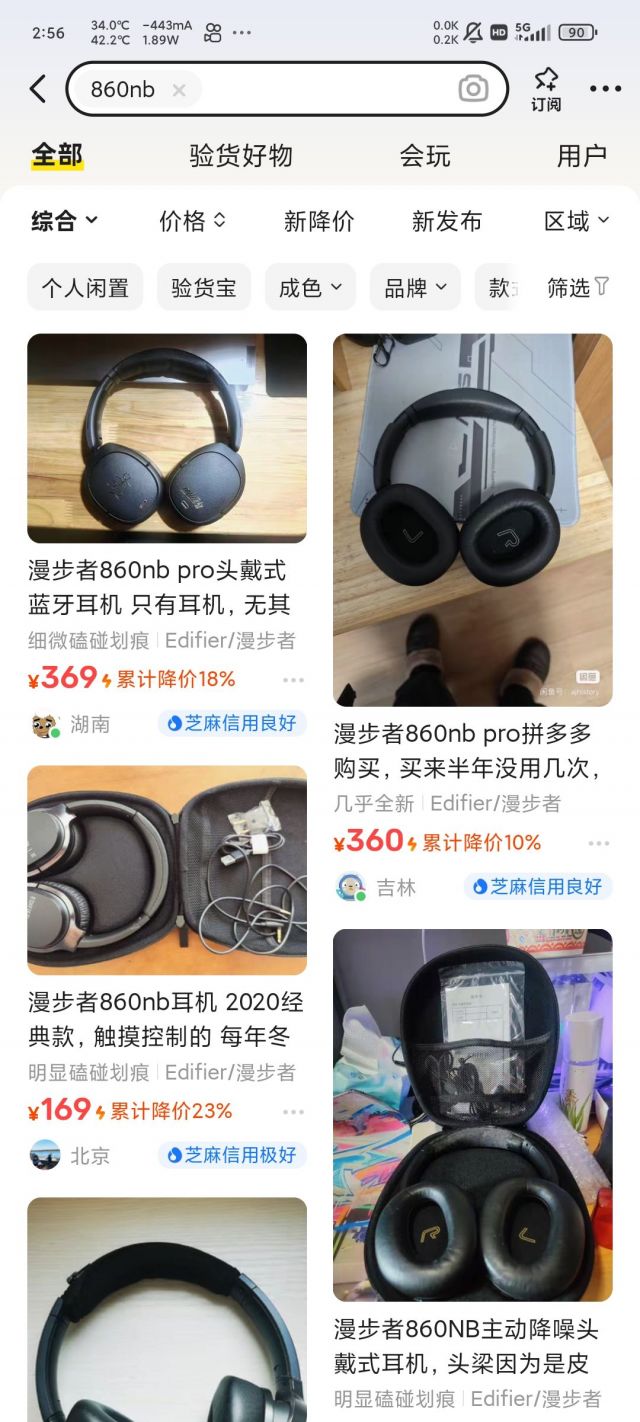The image size is (640, 1422).
Task: Select the 验货宝 filter chip
Action: pos(204,288)
